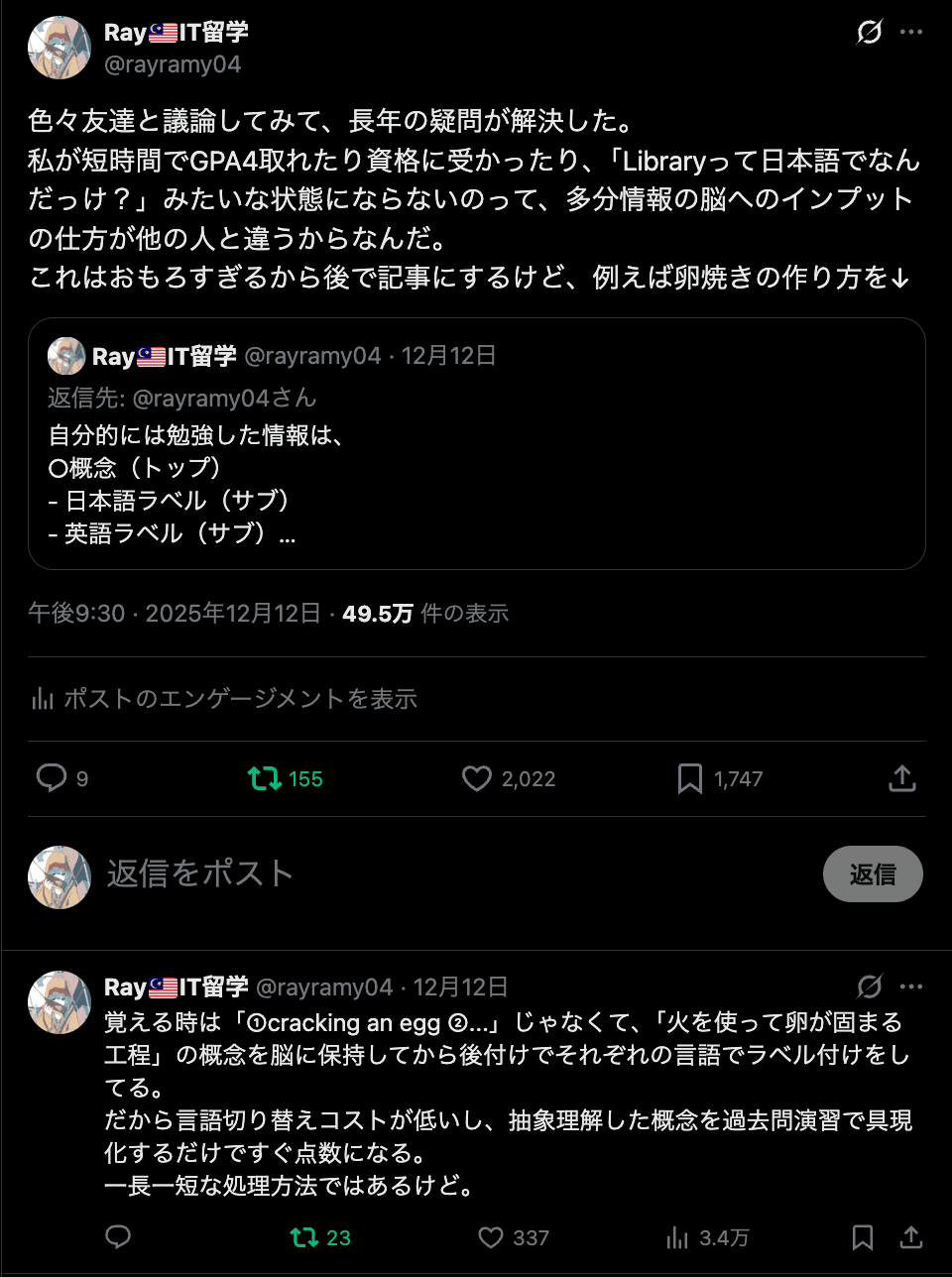Like the main post with 2,022 likes

tap(477, 778)
